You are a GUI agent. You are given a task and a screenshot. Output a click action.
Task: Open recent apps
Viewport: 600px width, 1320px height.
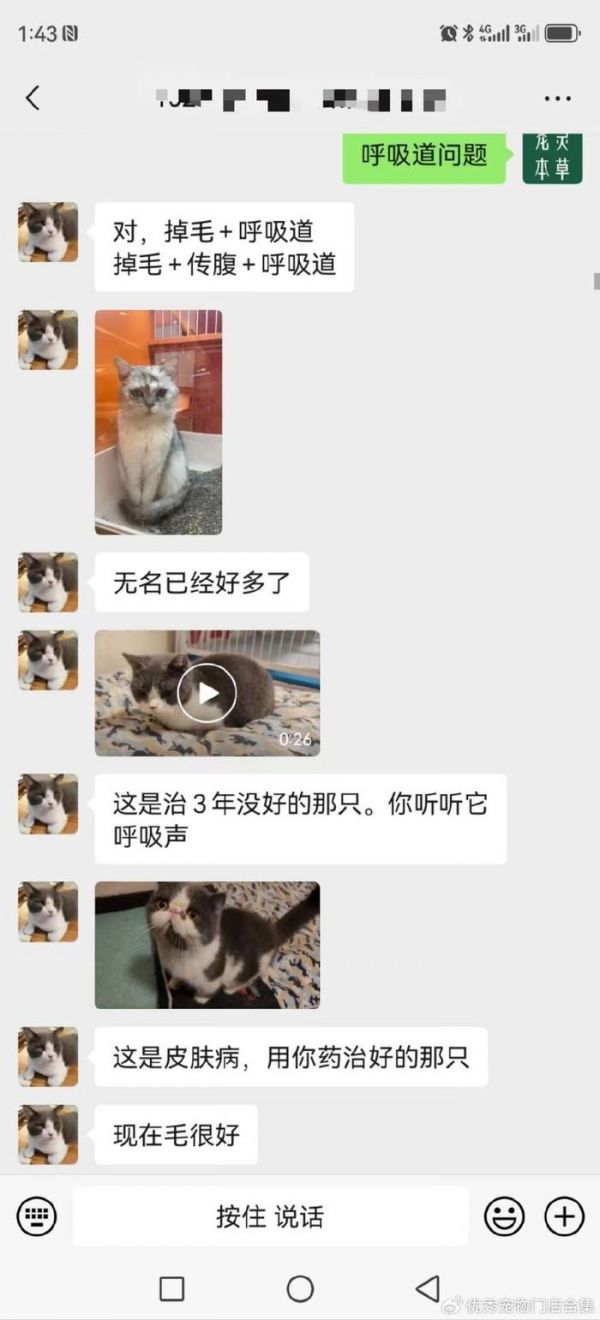[x=172, y=1289]
